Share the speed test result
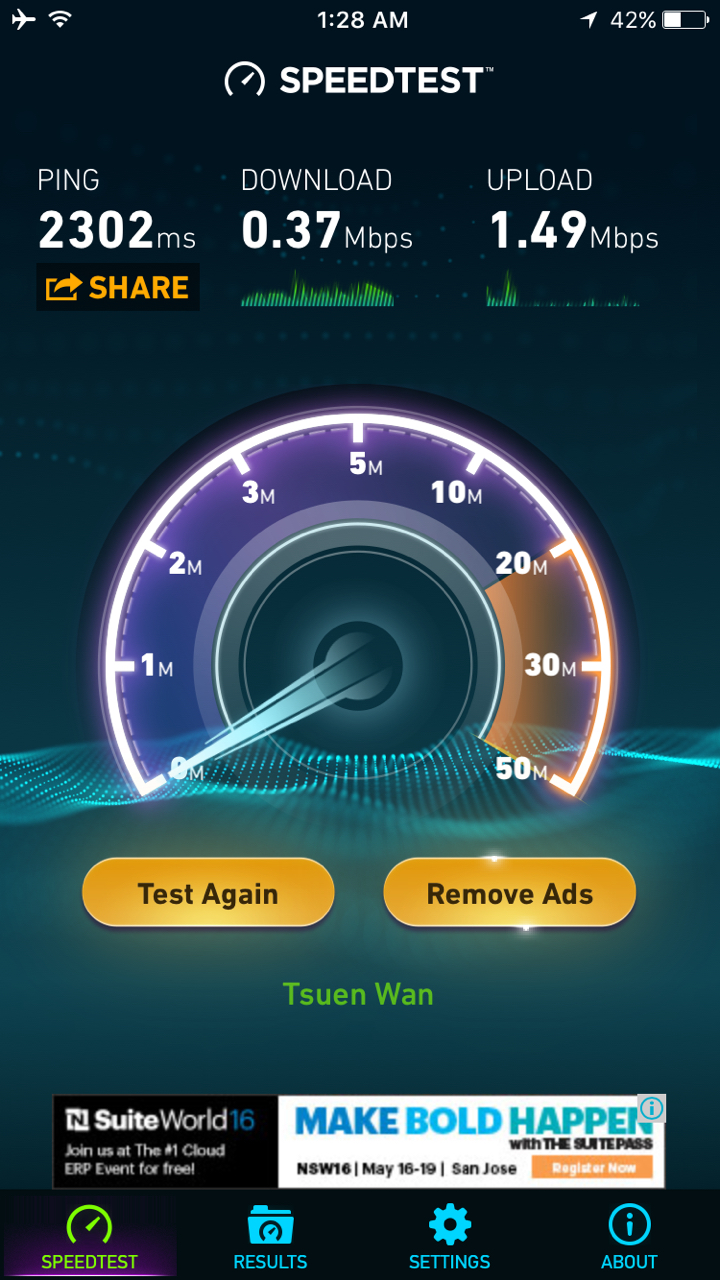This screenshot has width=720, height=1280. (118, 287)
